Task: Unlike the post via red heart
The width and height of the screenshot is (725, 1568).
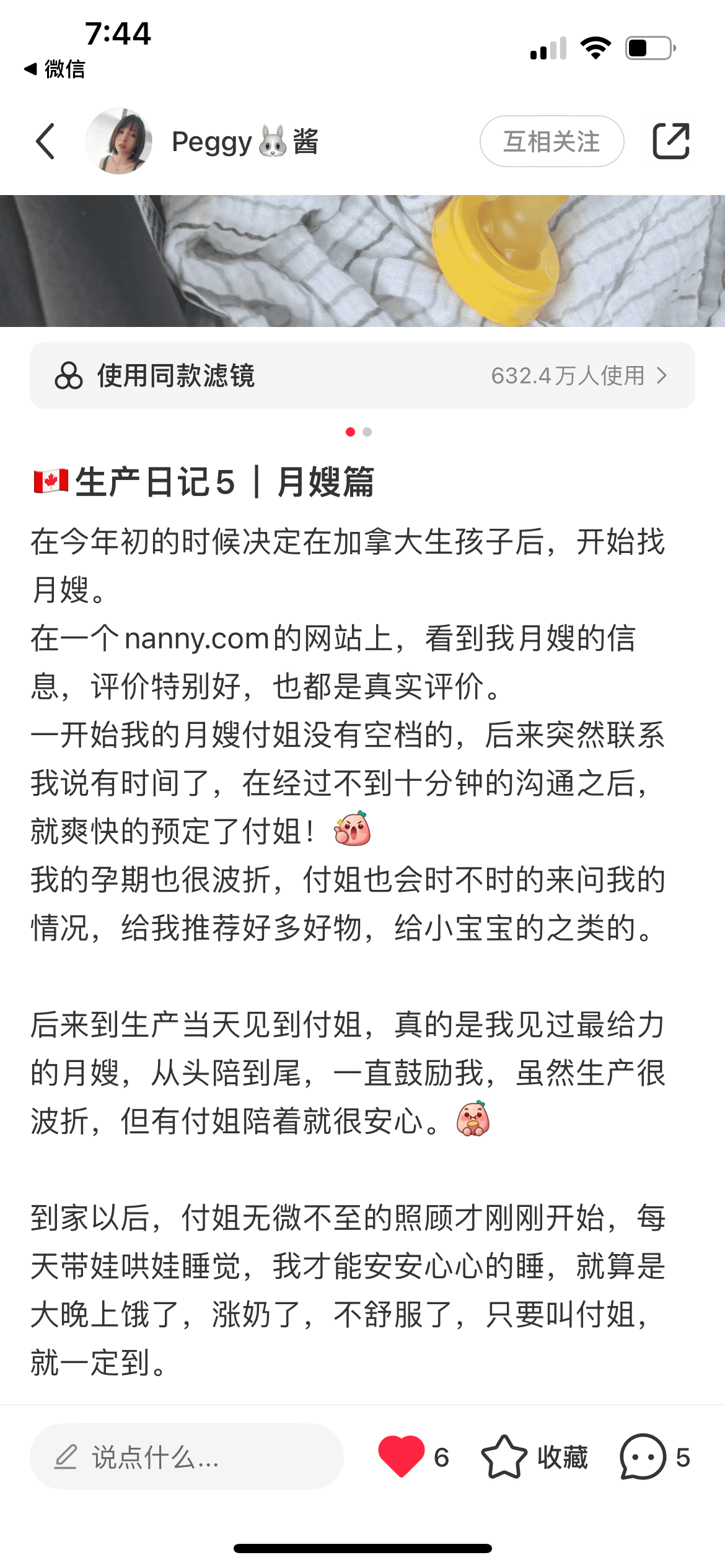Action: (402, 1455)
